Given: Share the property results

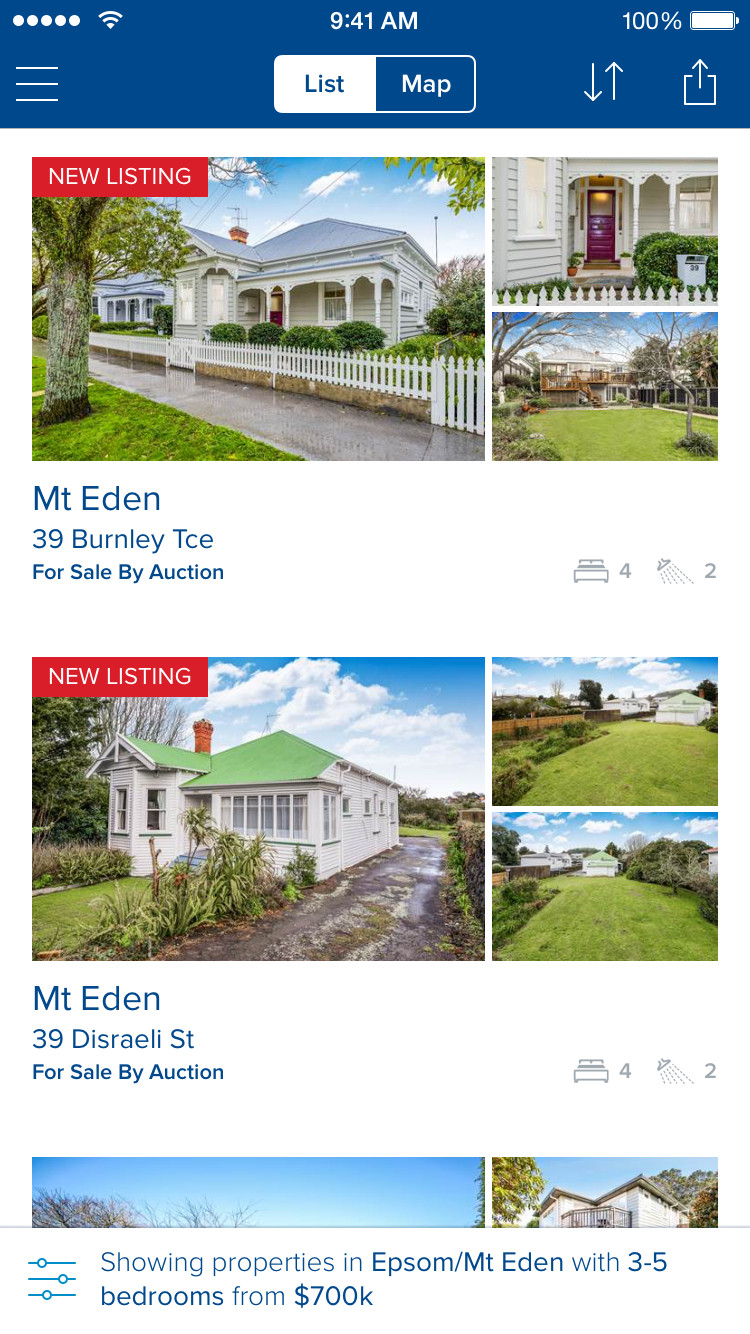Looking at the screenshot, I should pyautogui.click(x=700, y=82).
